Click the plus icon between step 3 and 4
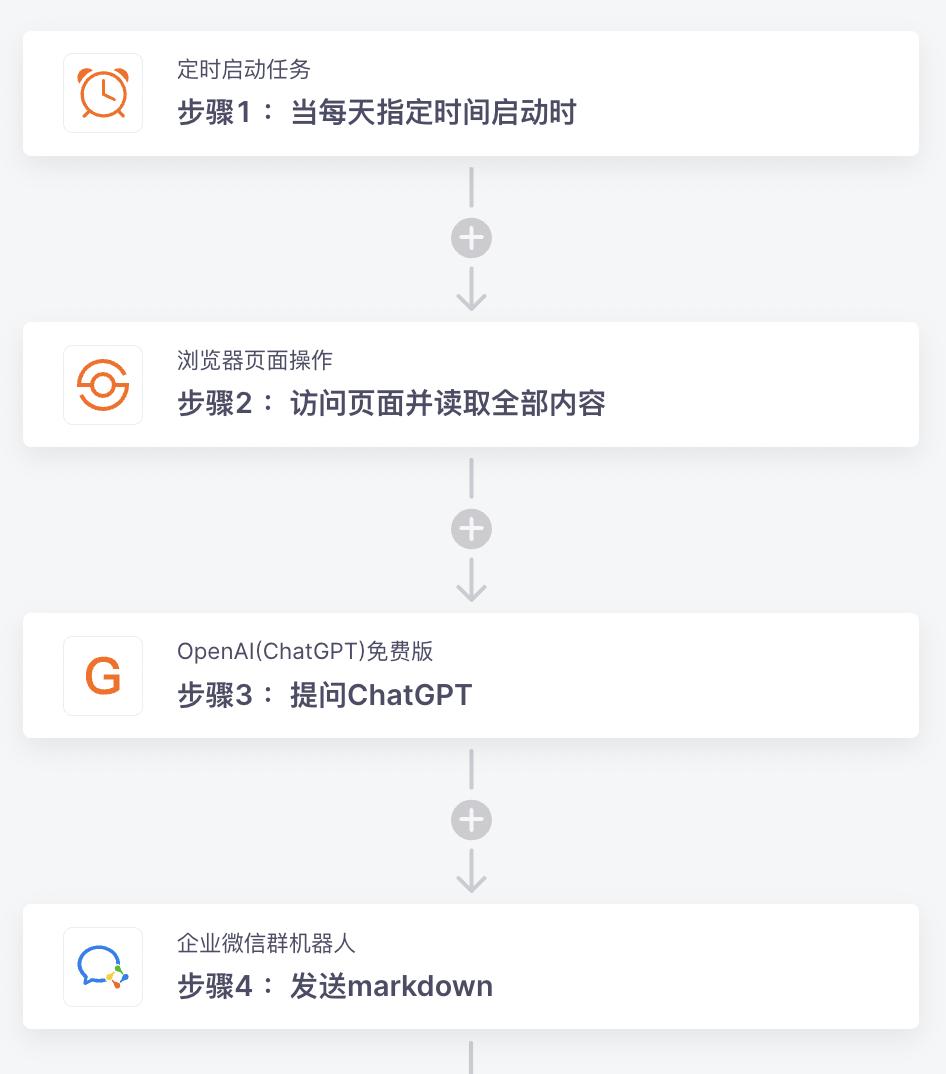 pos(470,819)
